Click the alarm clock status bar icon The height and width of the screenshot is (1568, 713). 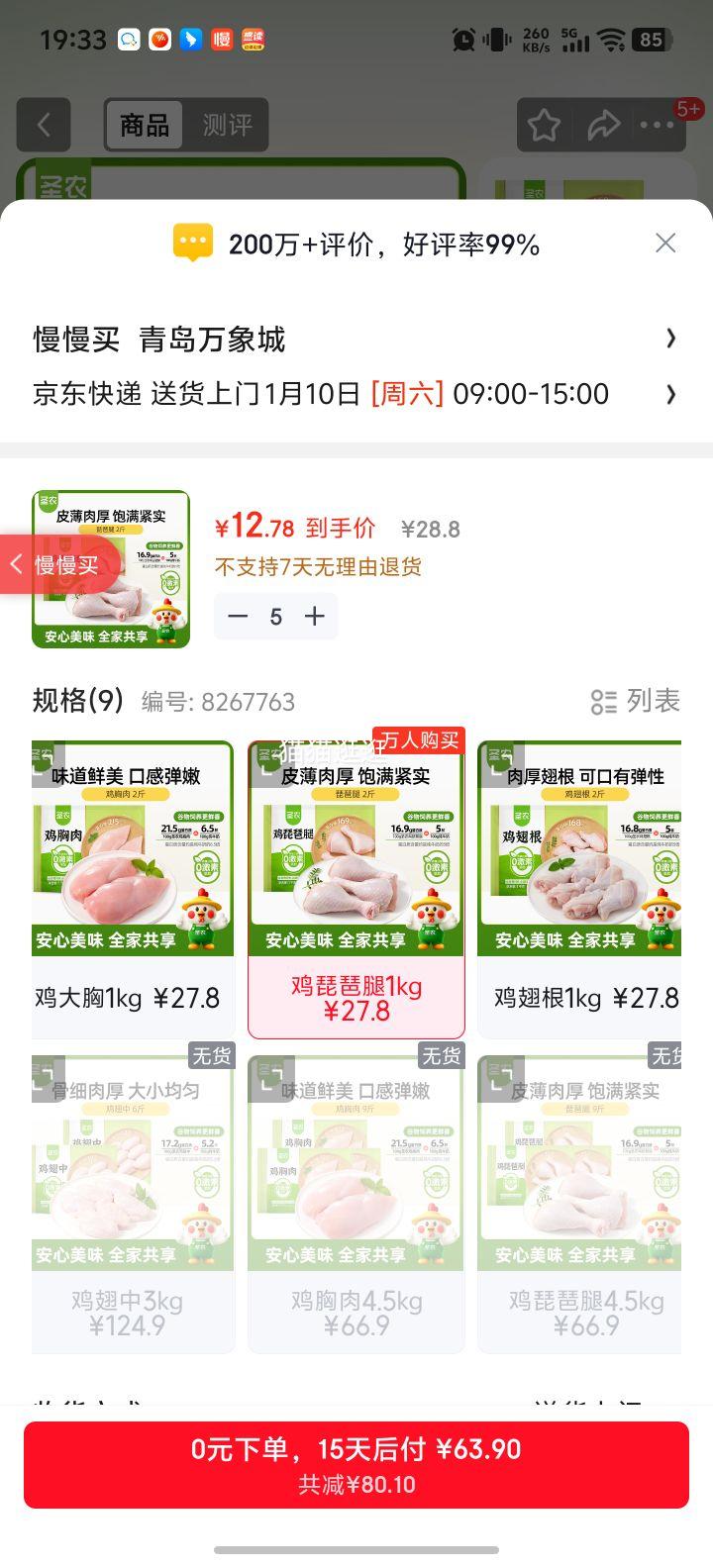coord(463,40)
